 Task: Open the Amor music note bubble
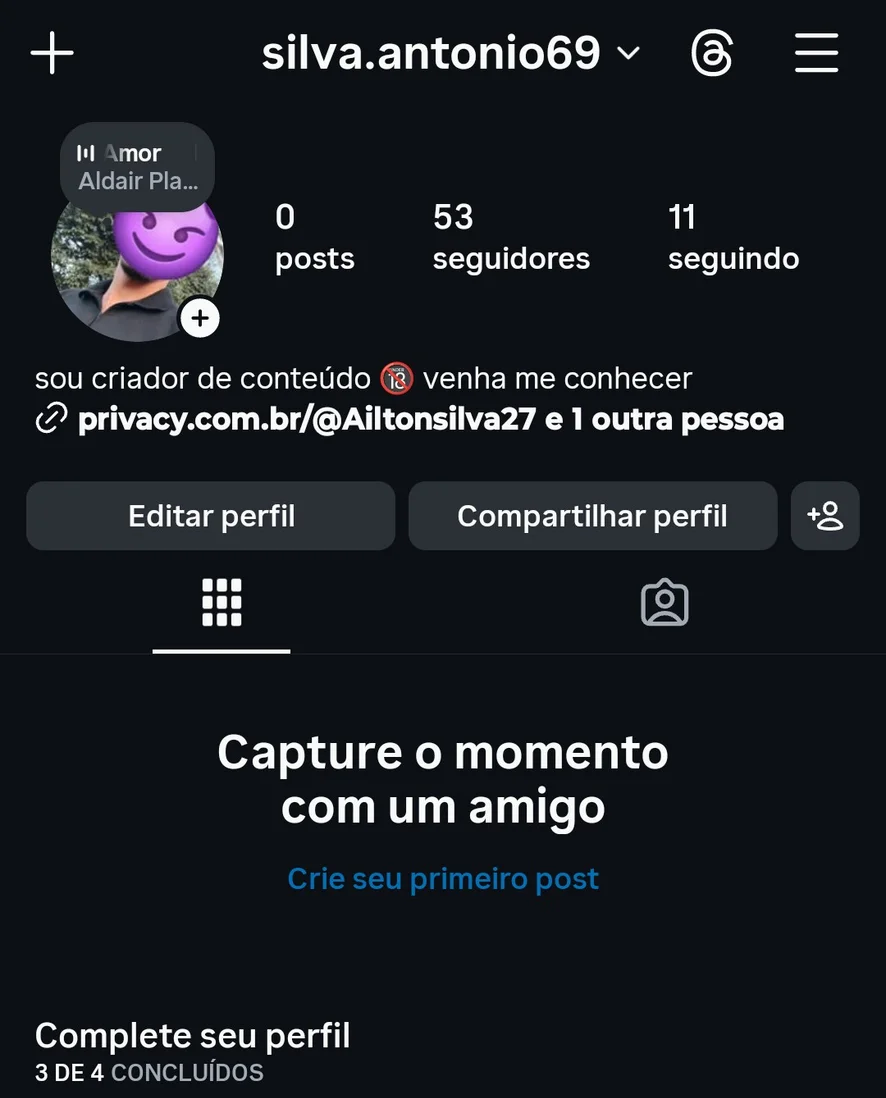point(138,167)
